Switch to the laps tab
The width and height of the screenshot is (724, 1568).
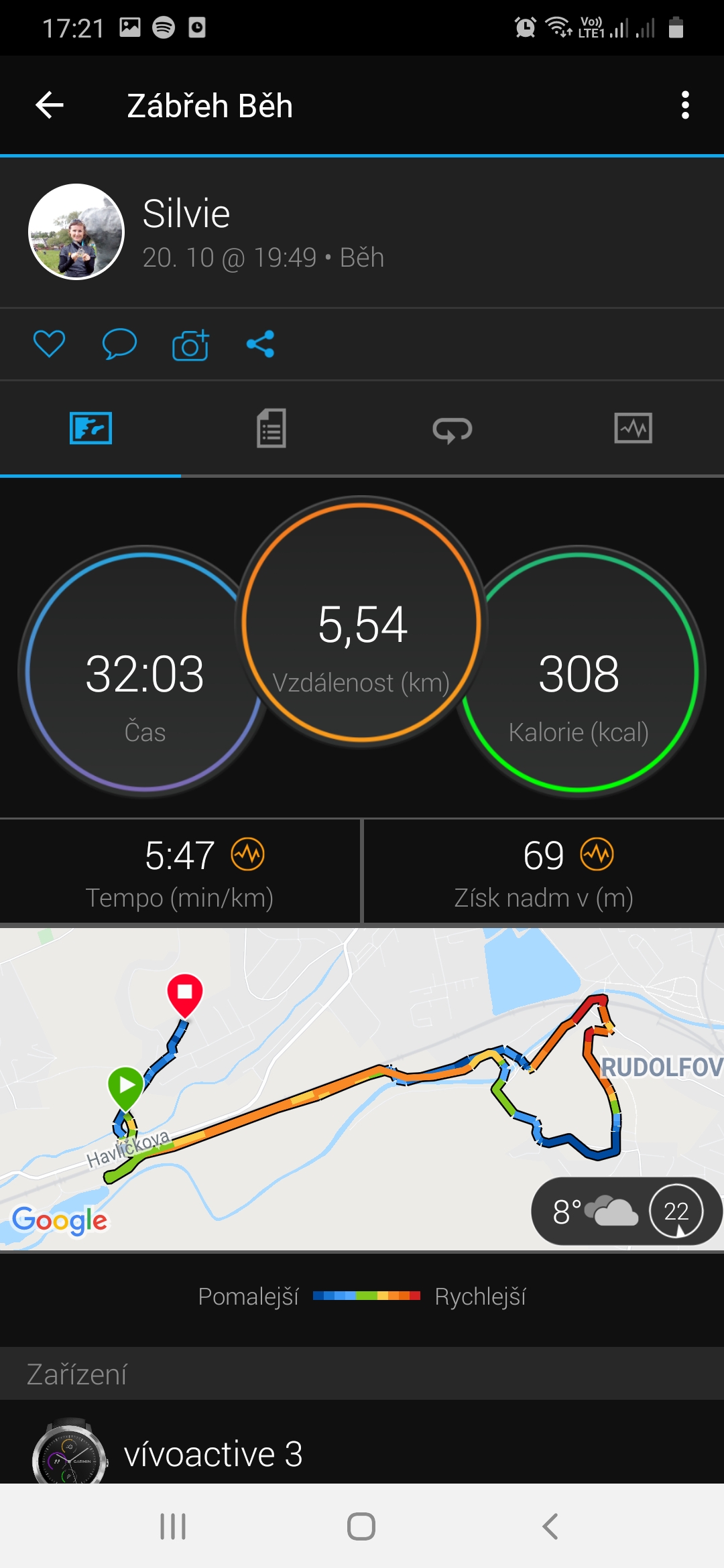452,430
